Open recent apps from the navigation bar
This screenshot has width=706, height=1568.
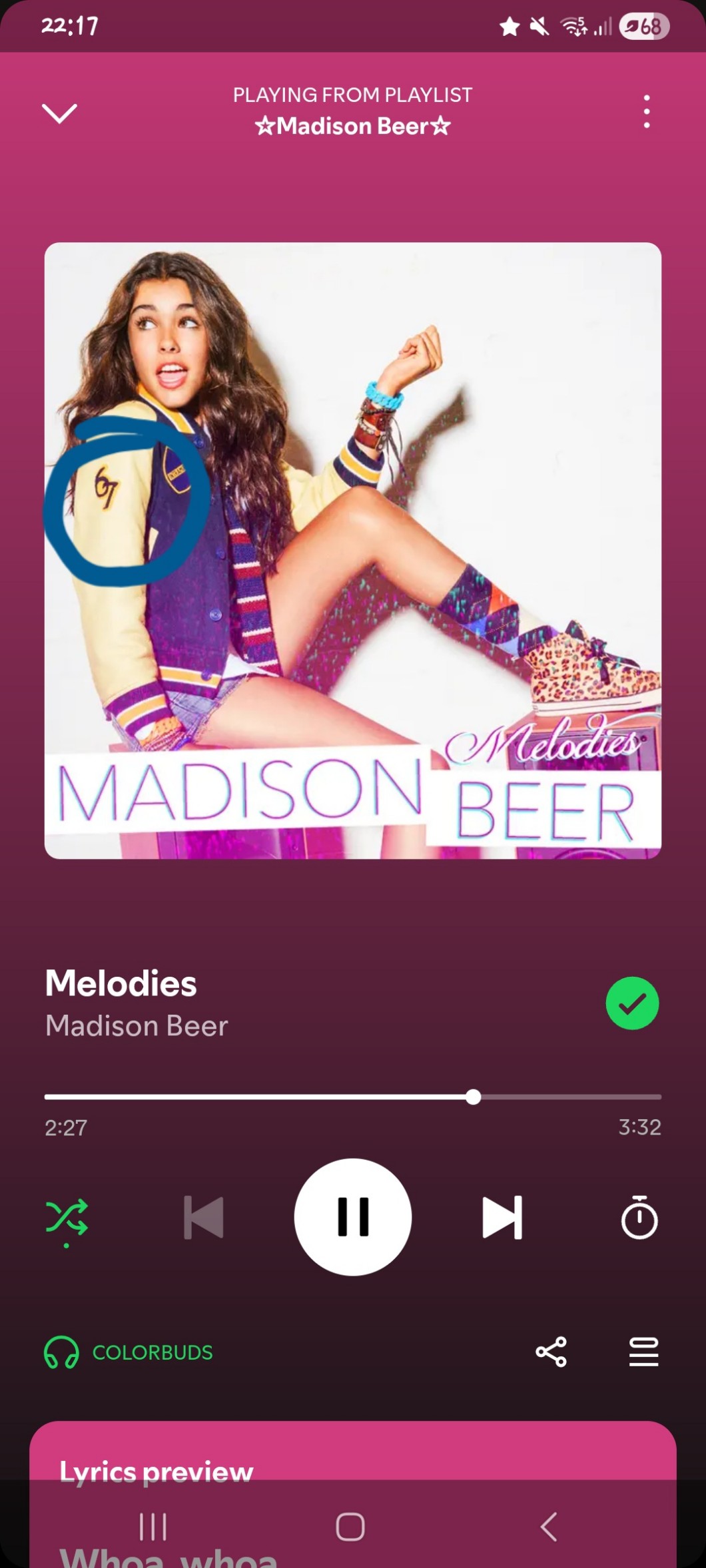(x=153, y=1527)
